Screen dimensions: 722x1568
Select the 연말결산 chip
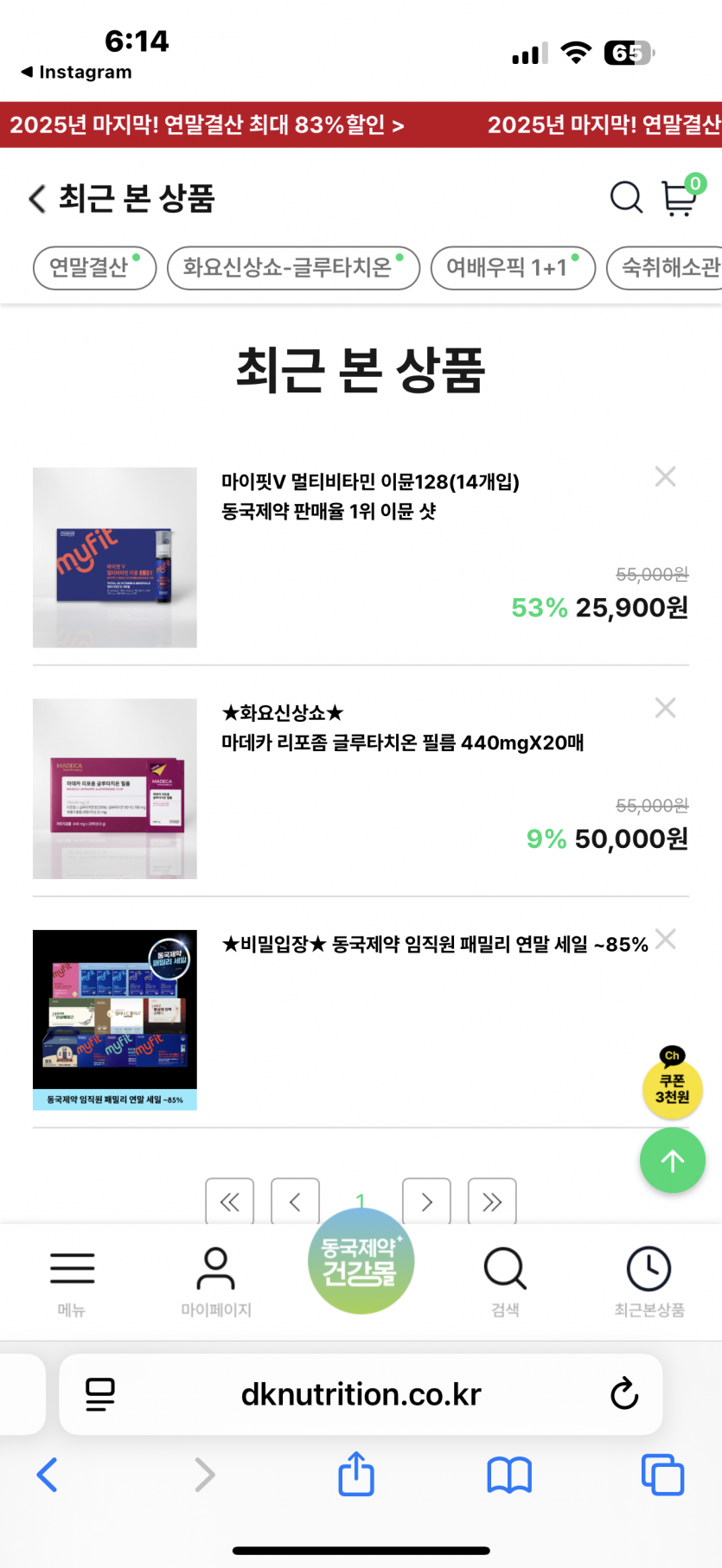(94, 267)
